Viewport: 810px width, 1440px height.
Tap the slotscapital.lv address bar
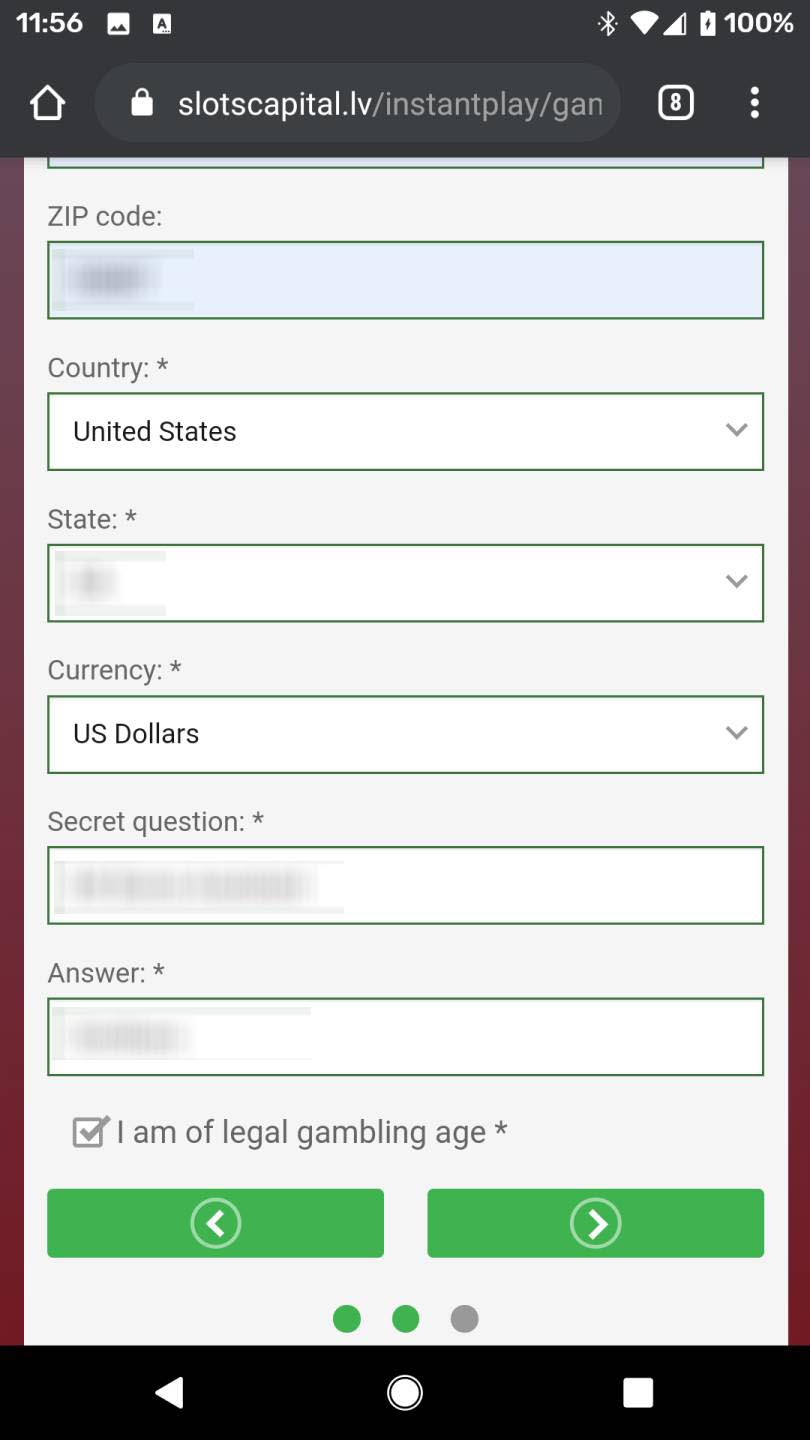click(358, 103)
